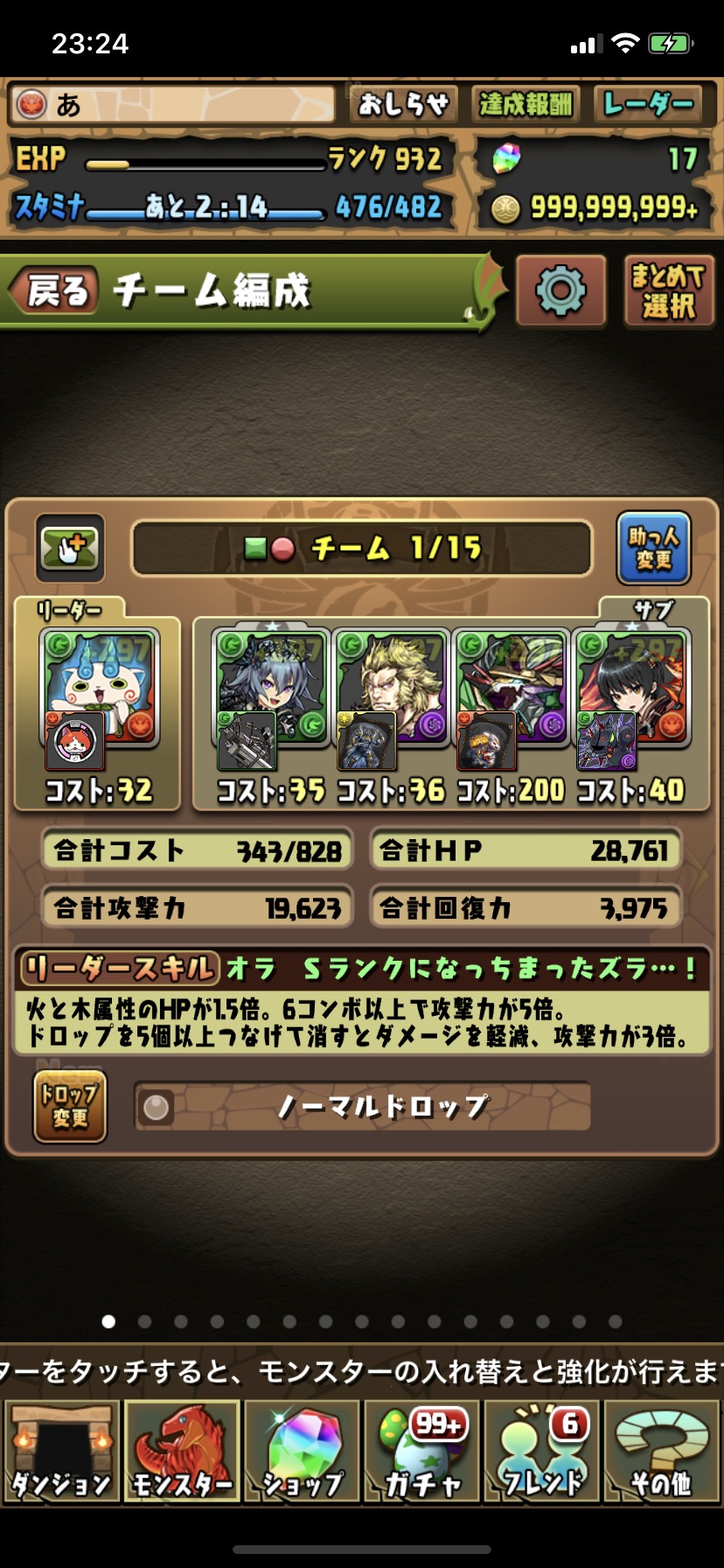Select the sub monster with cost 35
This screenshot has width=724, height=1568.
point(272,699)
